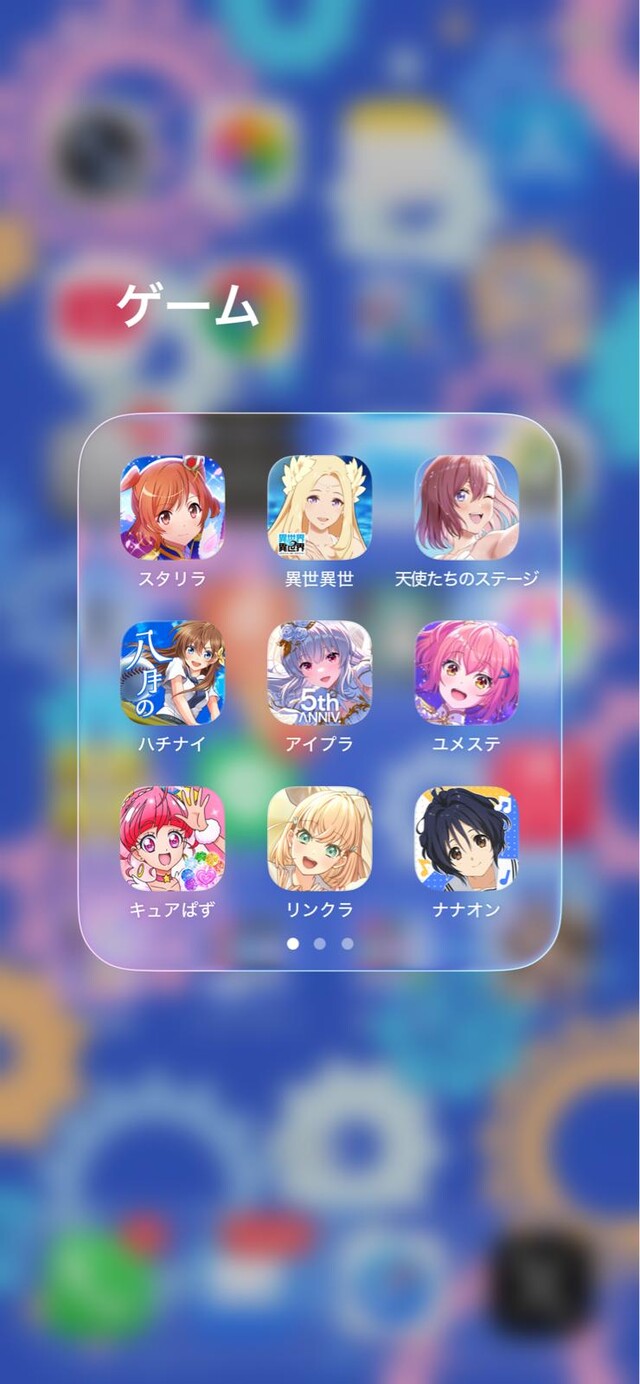Start the ハチナイ baseball game
The height and width of the screenshot is (1384, 640).
(172, 673)
